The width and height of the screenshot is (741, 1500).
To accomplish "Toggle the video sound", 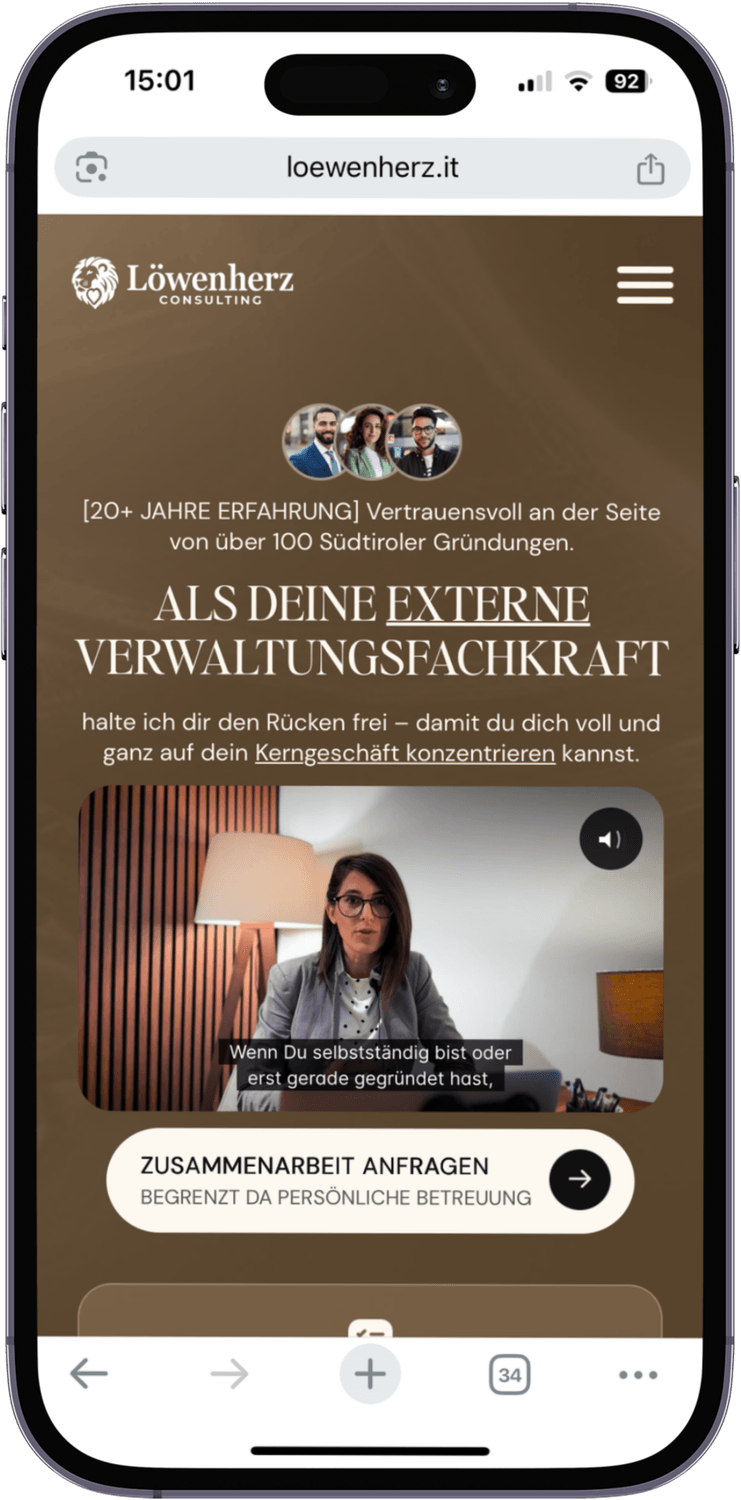I will (610, 838).
